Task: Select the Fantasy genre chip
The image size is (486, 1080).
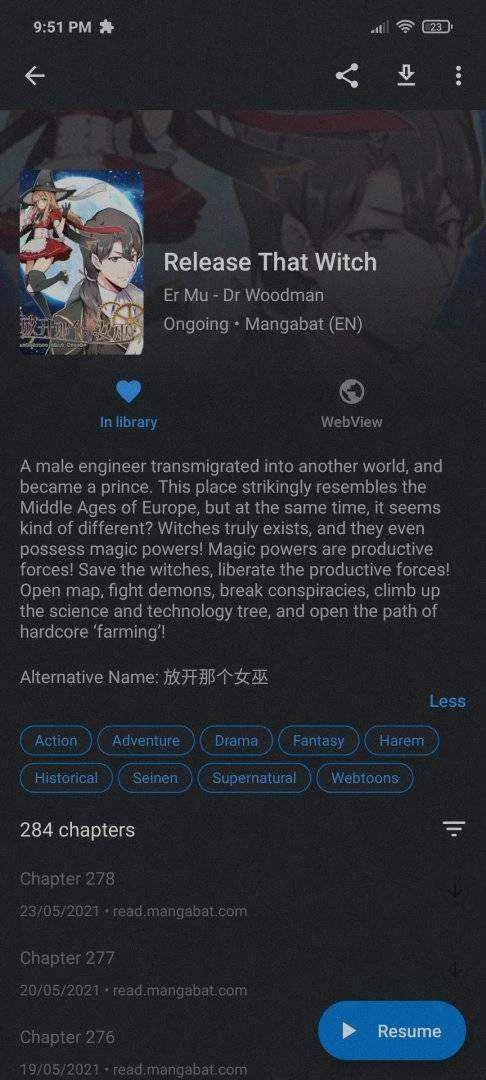Action: click(x=318, y=740)
